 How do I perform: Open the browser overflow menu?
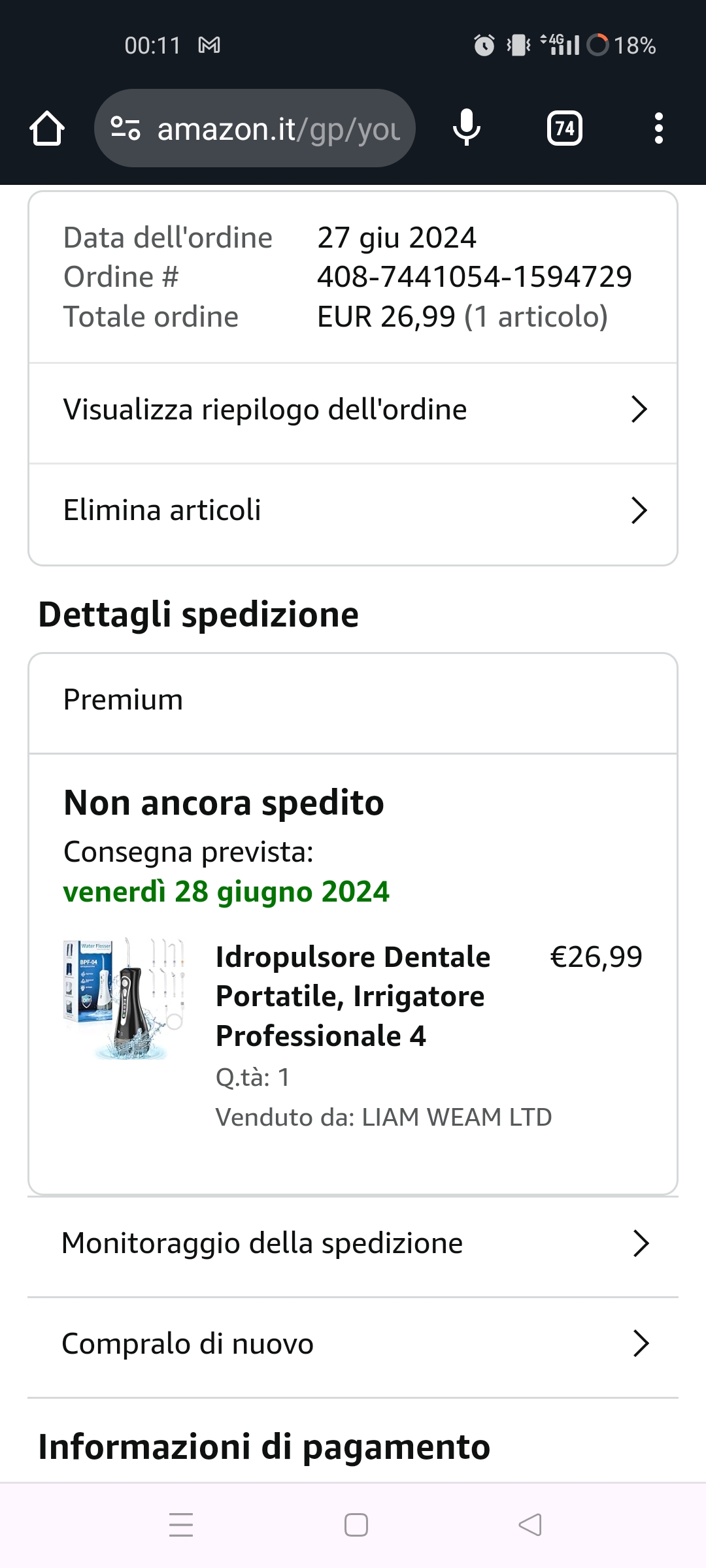tap(658, 128)
